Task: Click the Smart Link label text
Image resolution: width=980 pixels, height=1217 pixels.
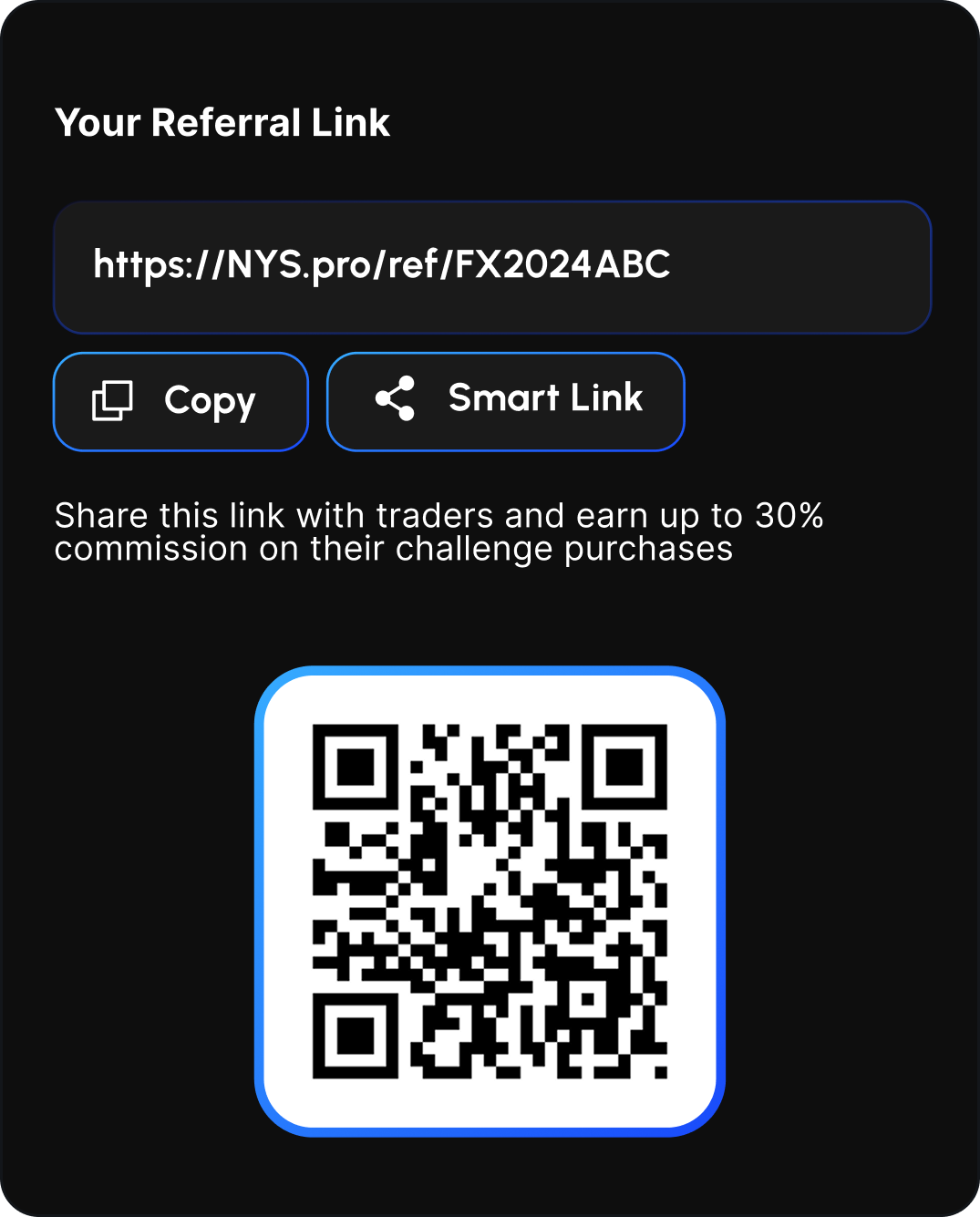Action: point(544,399)
